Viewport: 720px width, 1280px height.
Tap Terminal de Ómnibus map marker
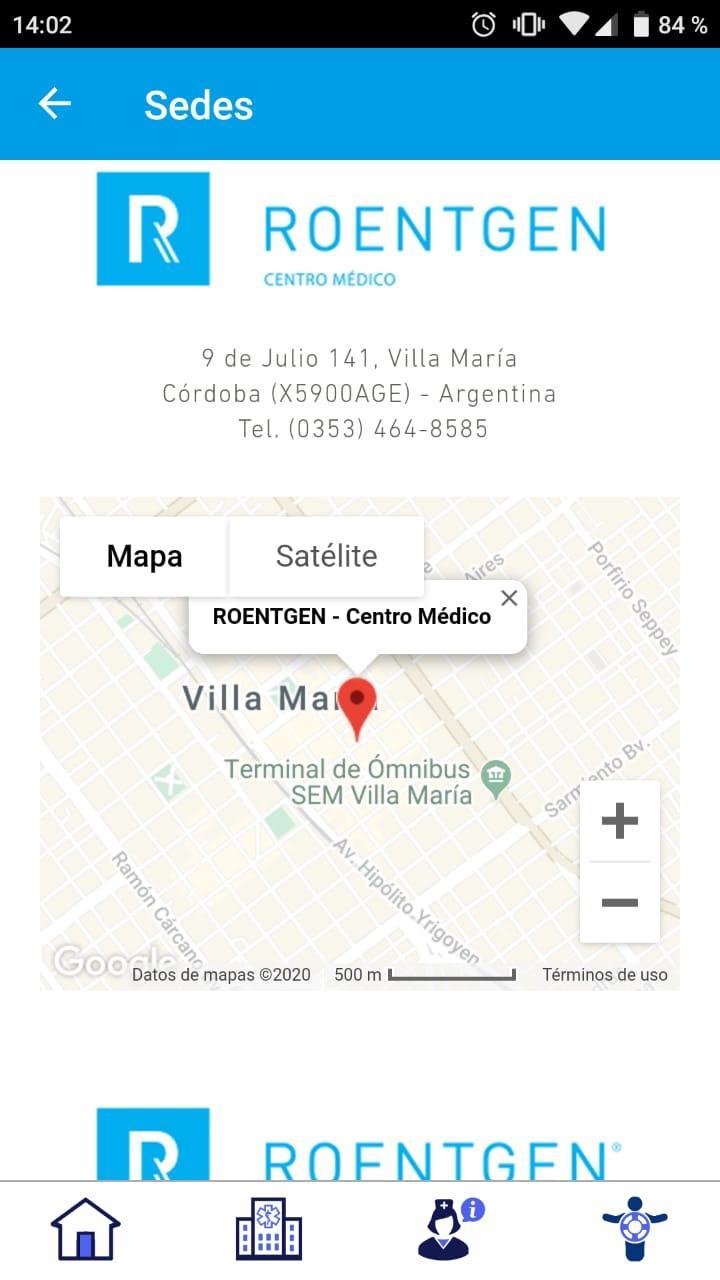496,775
